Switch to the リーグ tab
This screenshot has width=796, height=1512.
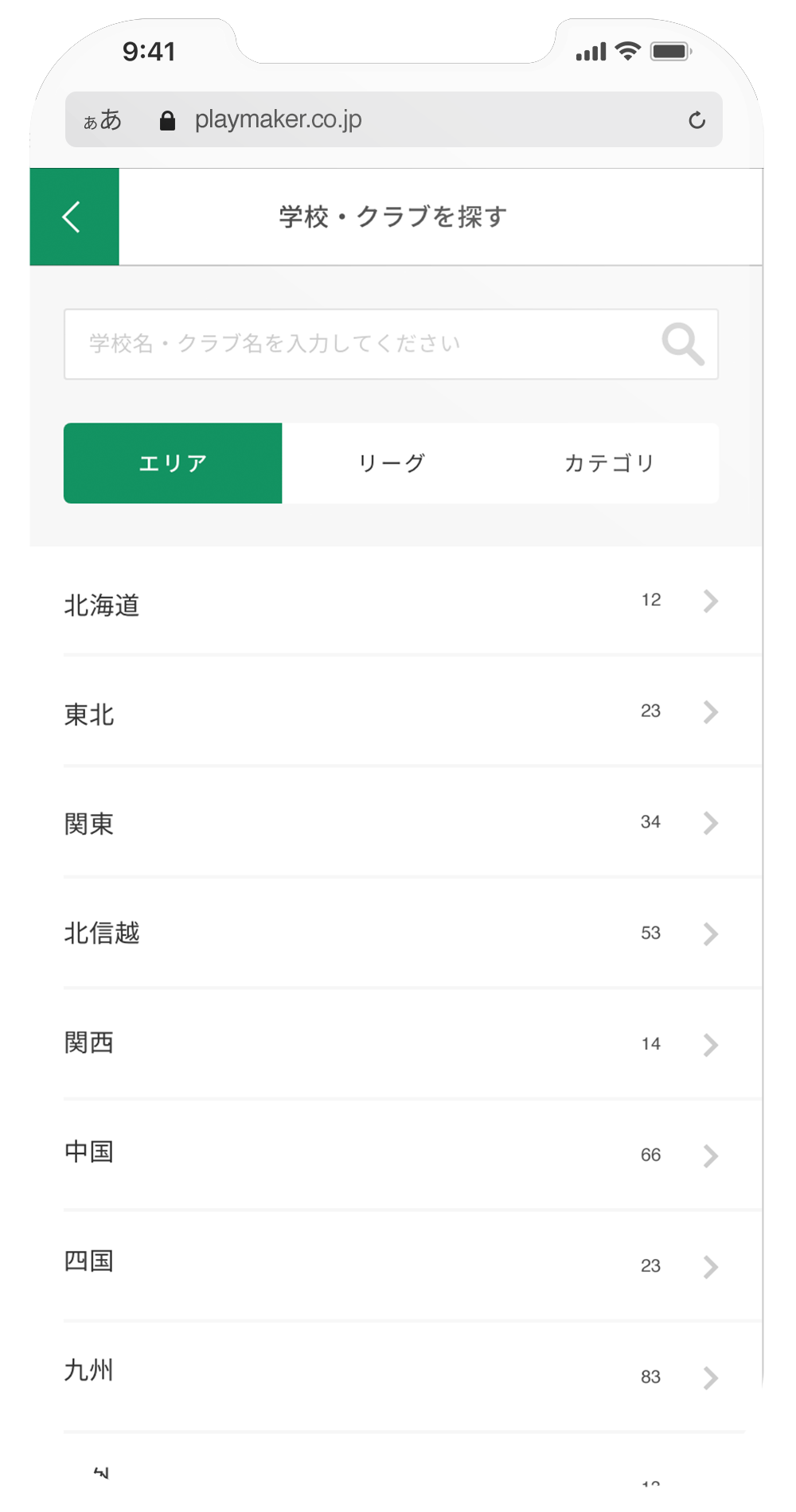[x=391, y=463]
